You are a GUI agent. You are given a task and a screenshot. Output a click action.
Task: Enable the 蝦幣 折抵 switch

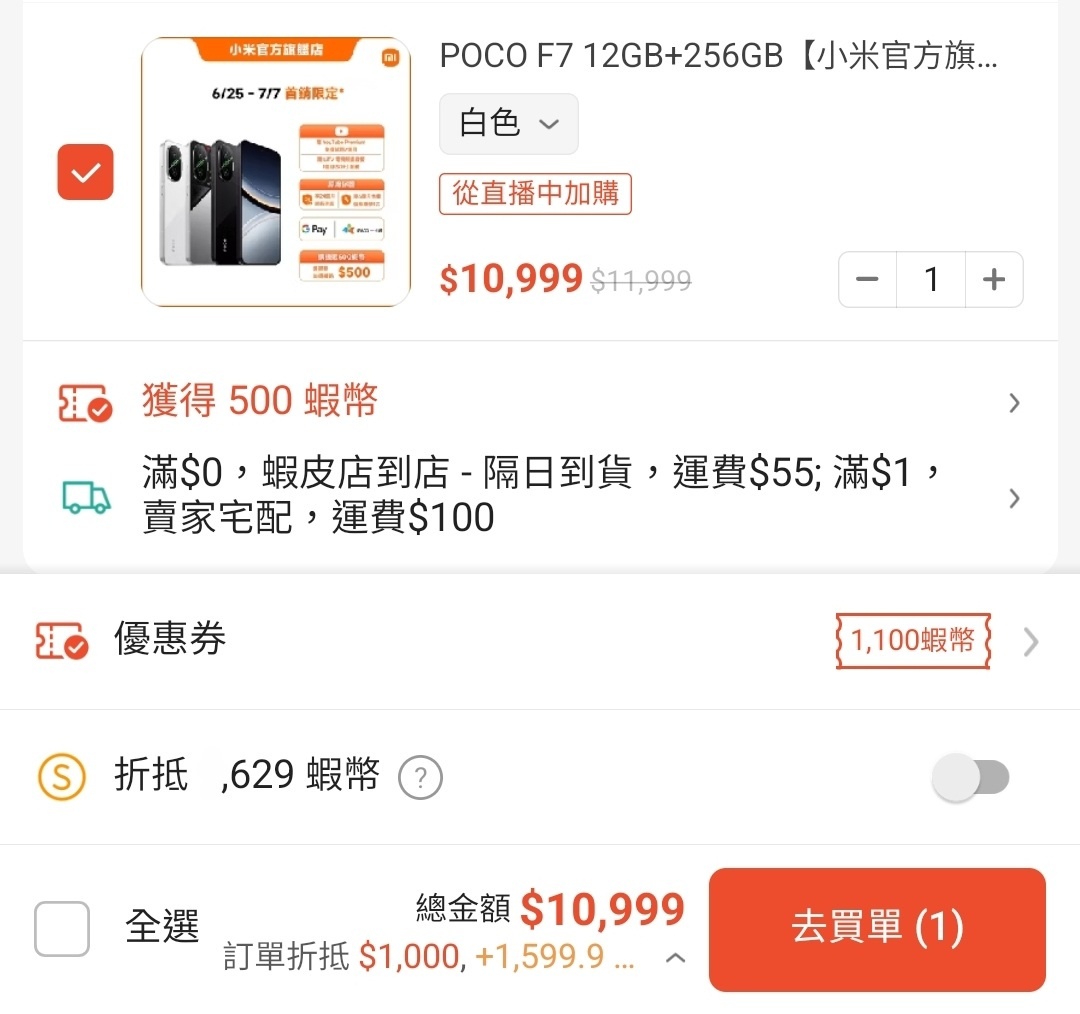click(x=971, y=777)
